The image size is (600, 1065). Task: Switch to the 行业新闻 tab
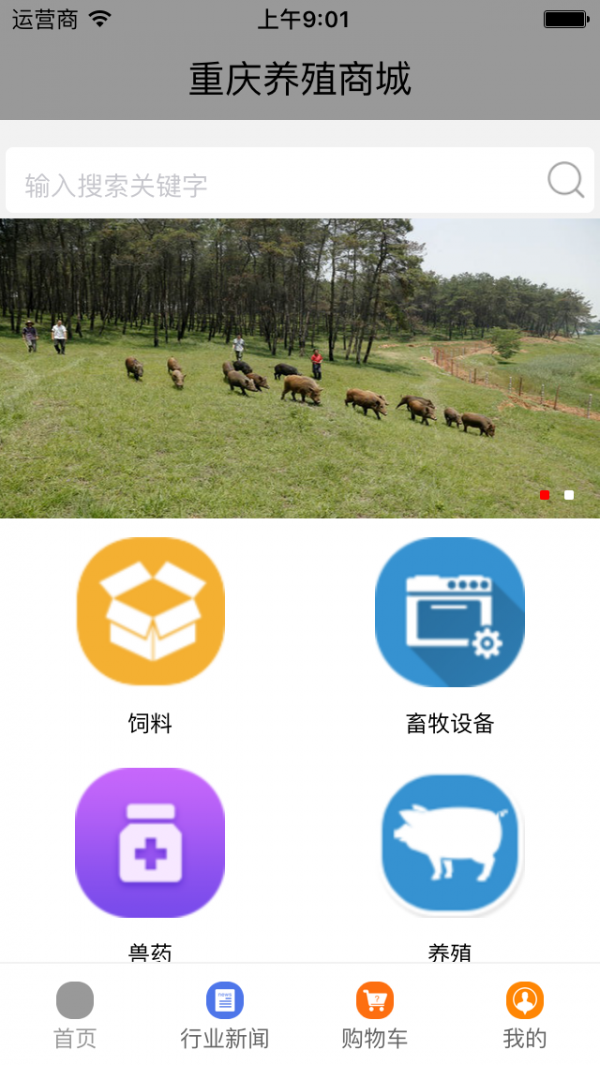coord(225,1014)
